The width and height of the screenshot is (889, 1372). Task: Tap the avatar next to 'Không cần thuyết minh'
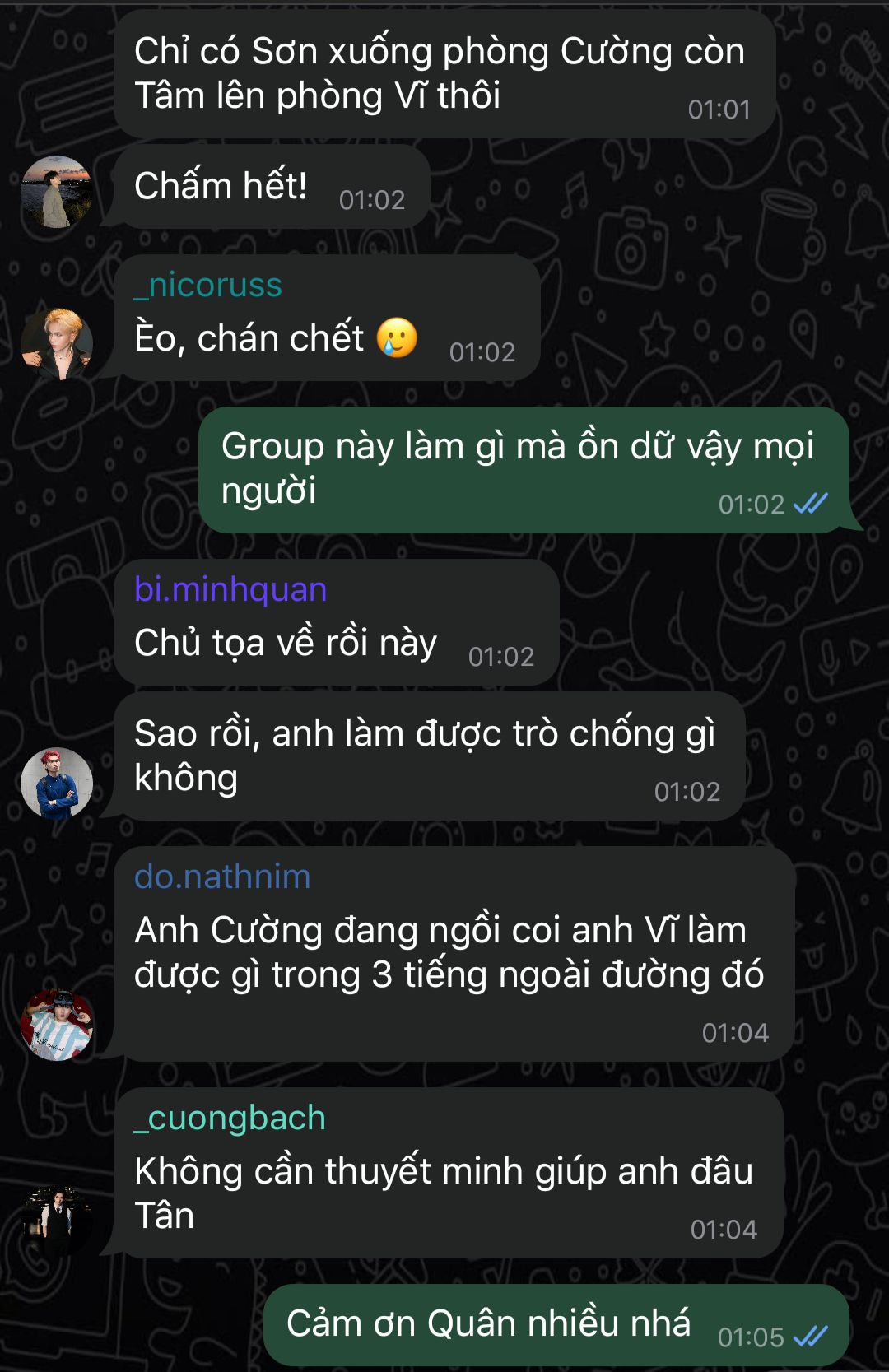56,1220
